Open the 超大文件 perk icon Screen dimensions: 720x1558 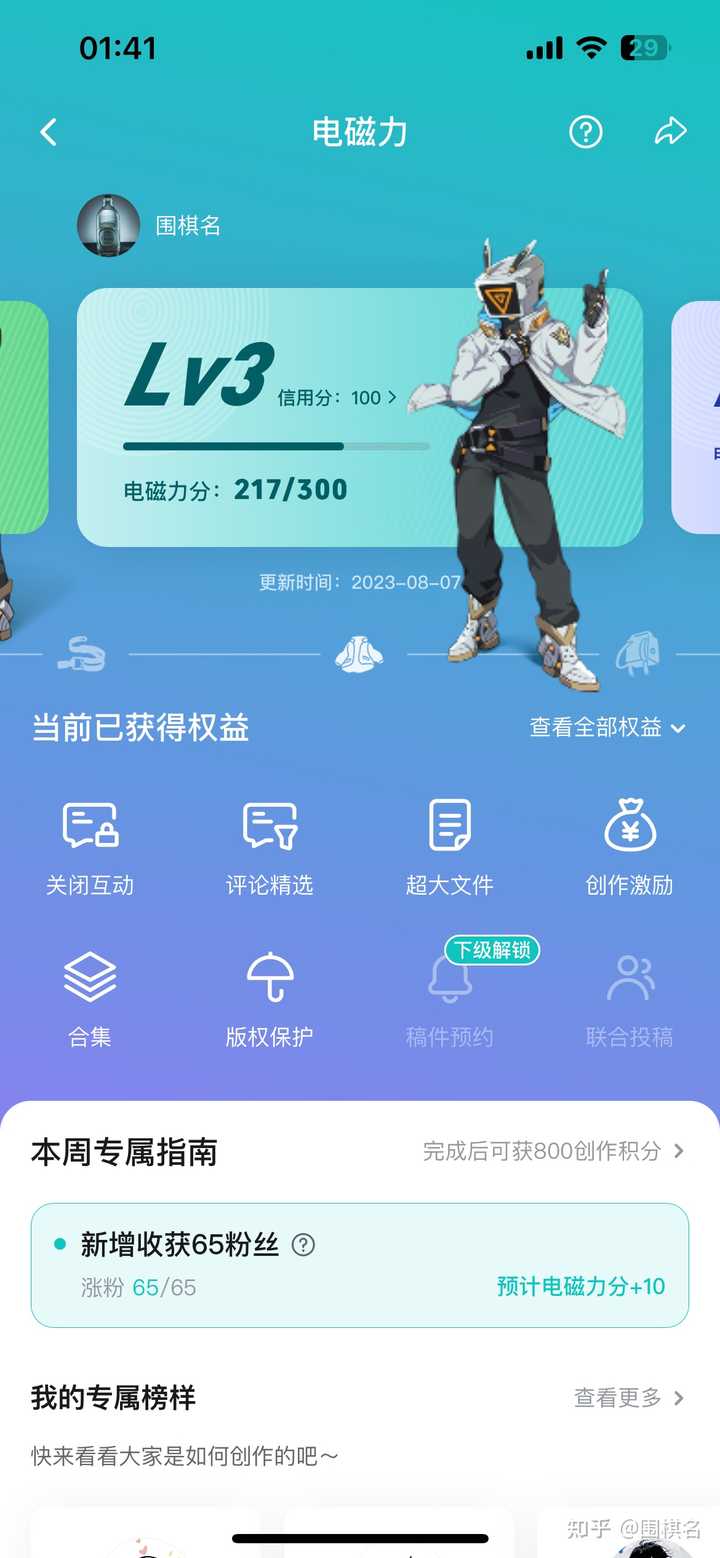click(x=450, y=826)
